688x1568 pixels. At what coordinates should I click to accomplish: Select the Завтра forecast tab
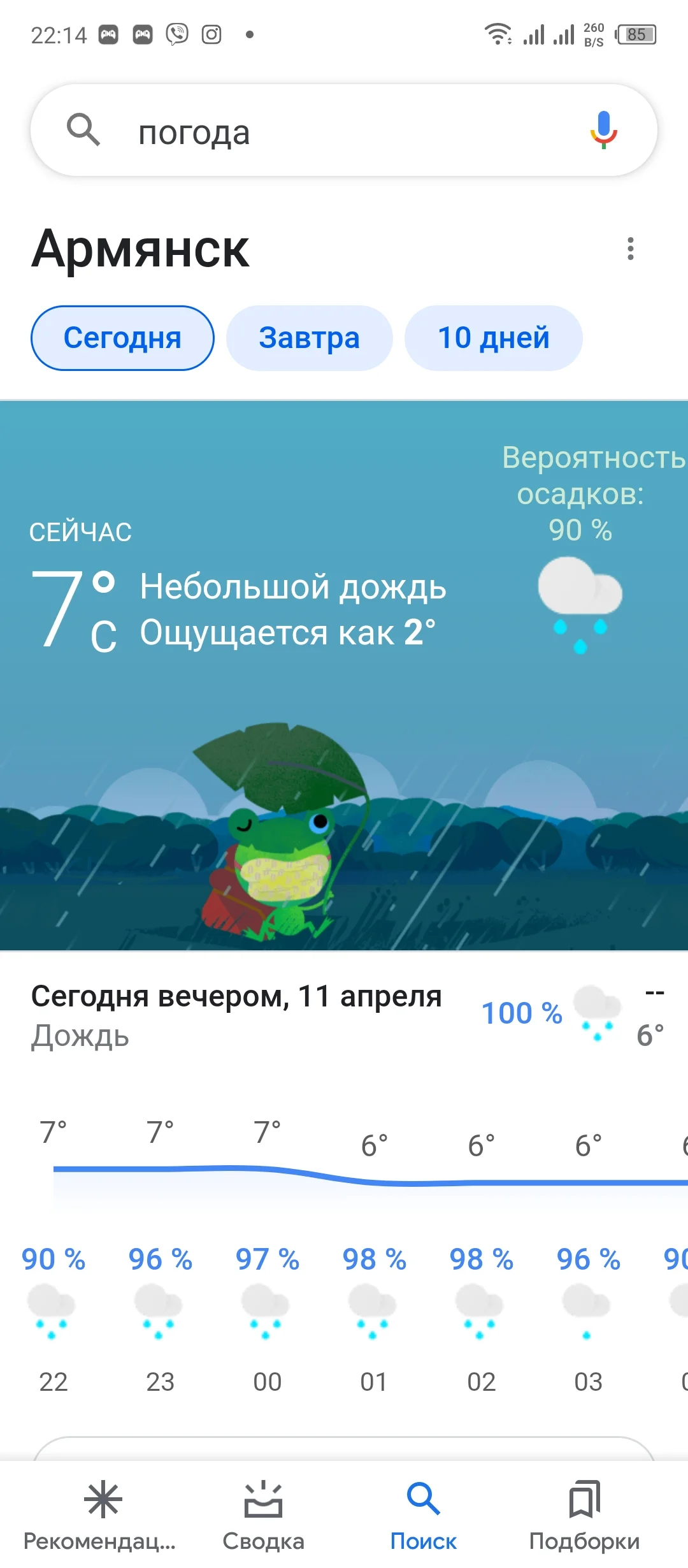[309, 338]
